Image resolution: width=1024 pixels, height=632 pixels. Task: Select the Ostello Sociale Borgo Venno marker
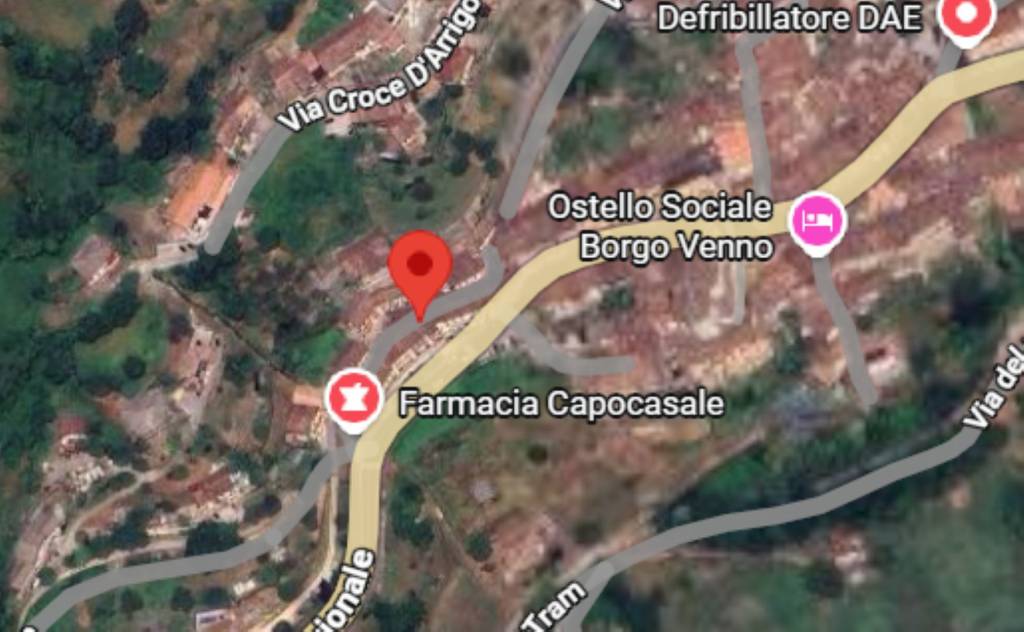[817, 221]
